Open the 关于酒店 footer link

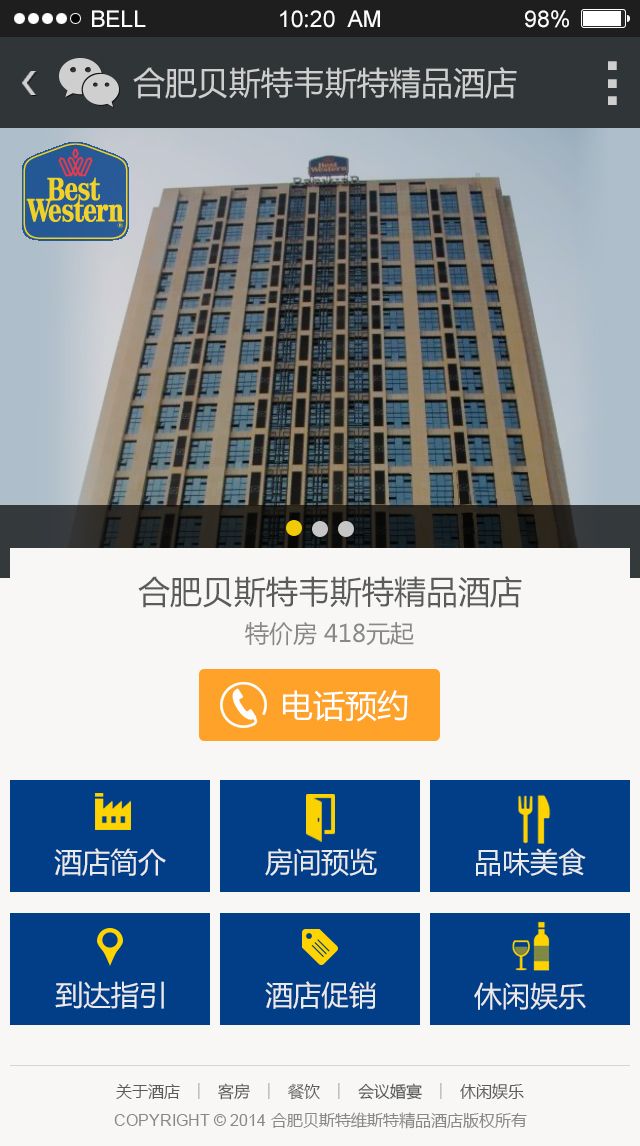pyautogui.click(x=147, y=1091)
